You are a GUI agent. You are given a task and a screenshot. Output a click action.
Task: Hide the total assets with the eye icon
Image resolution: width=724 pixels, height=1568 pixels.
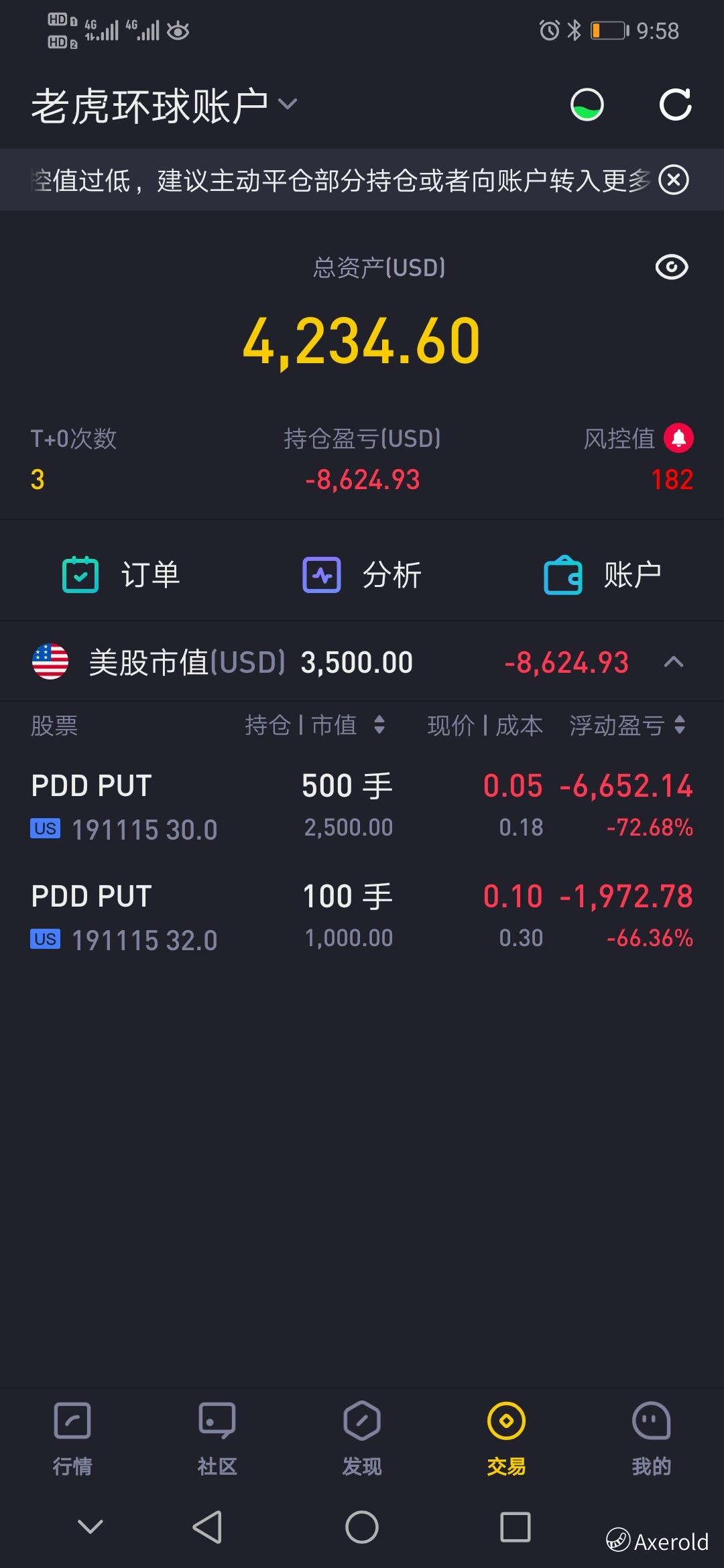[x=671, y=267]
